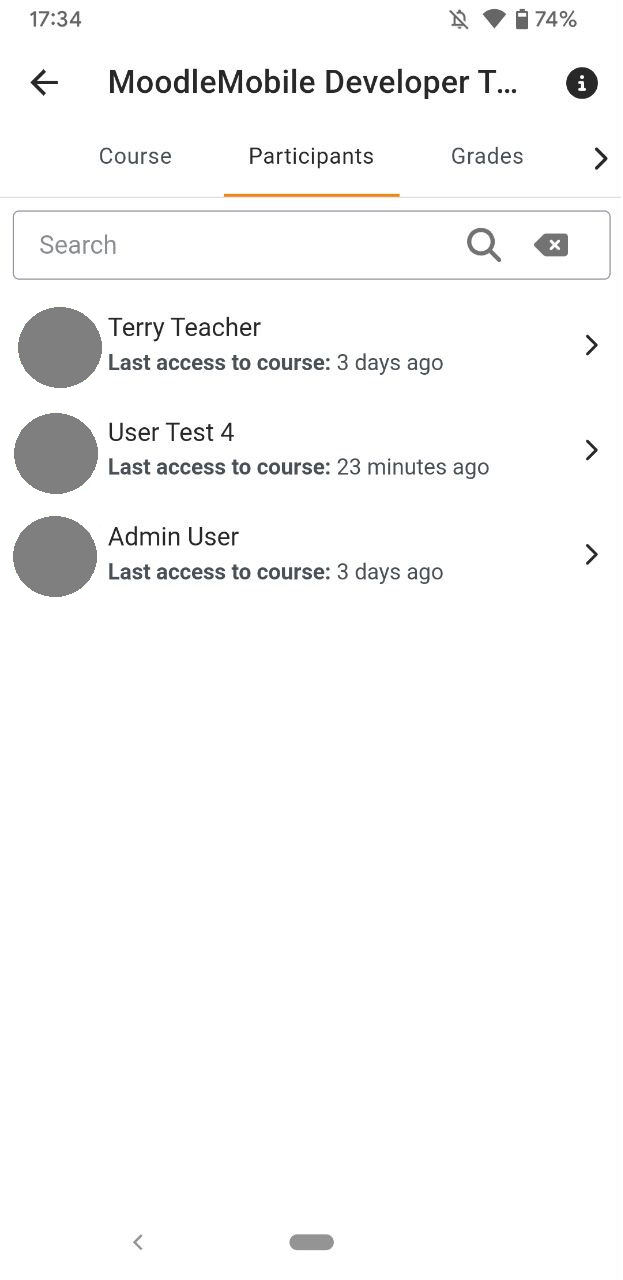
Task: Open Terry Teacher's profile
Action: click(311, 345)
